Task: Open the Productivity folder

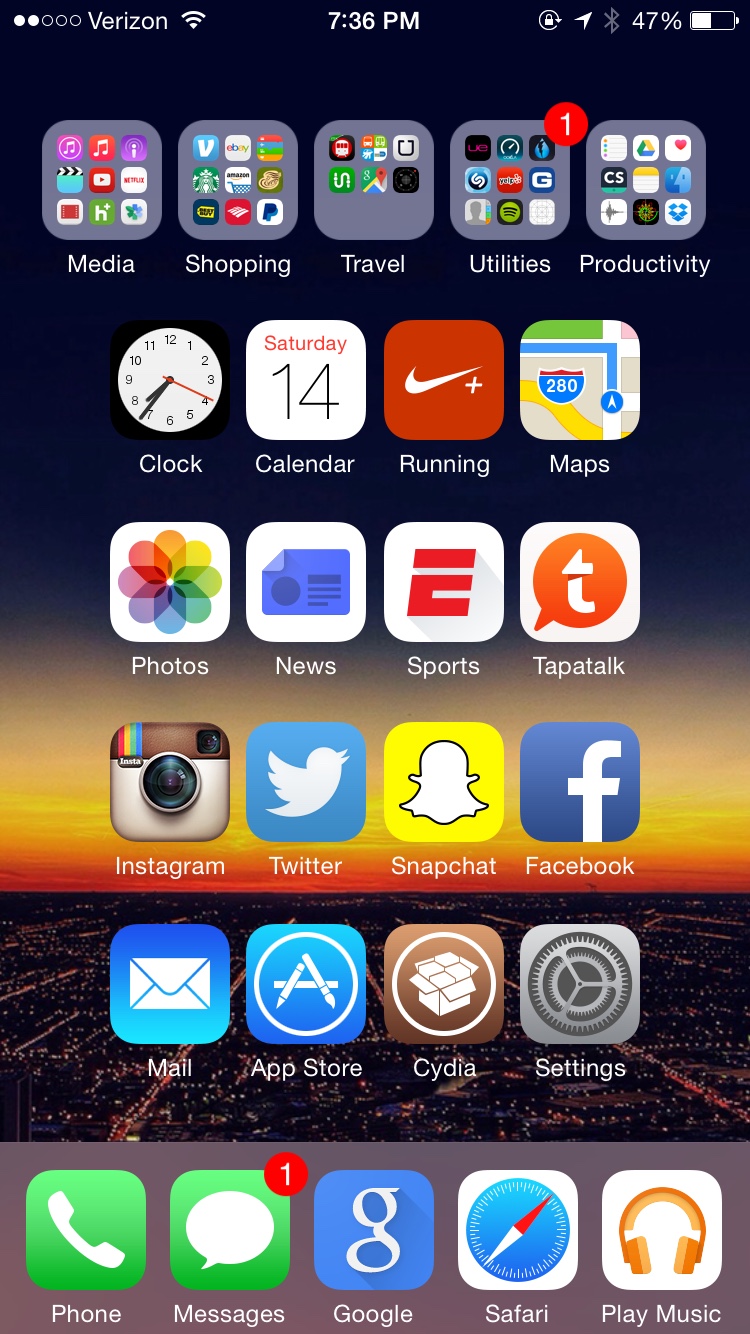Action: 646,180
